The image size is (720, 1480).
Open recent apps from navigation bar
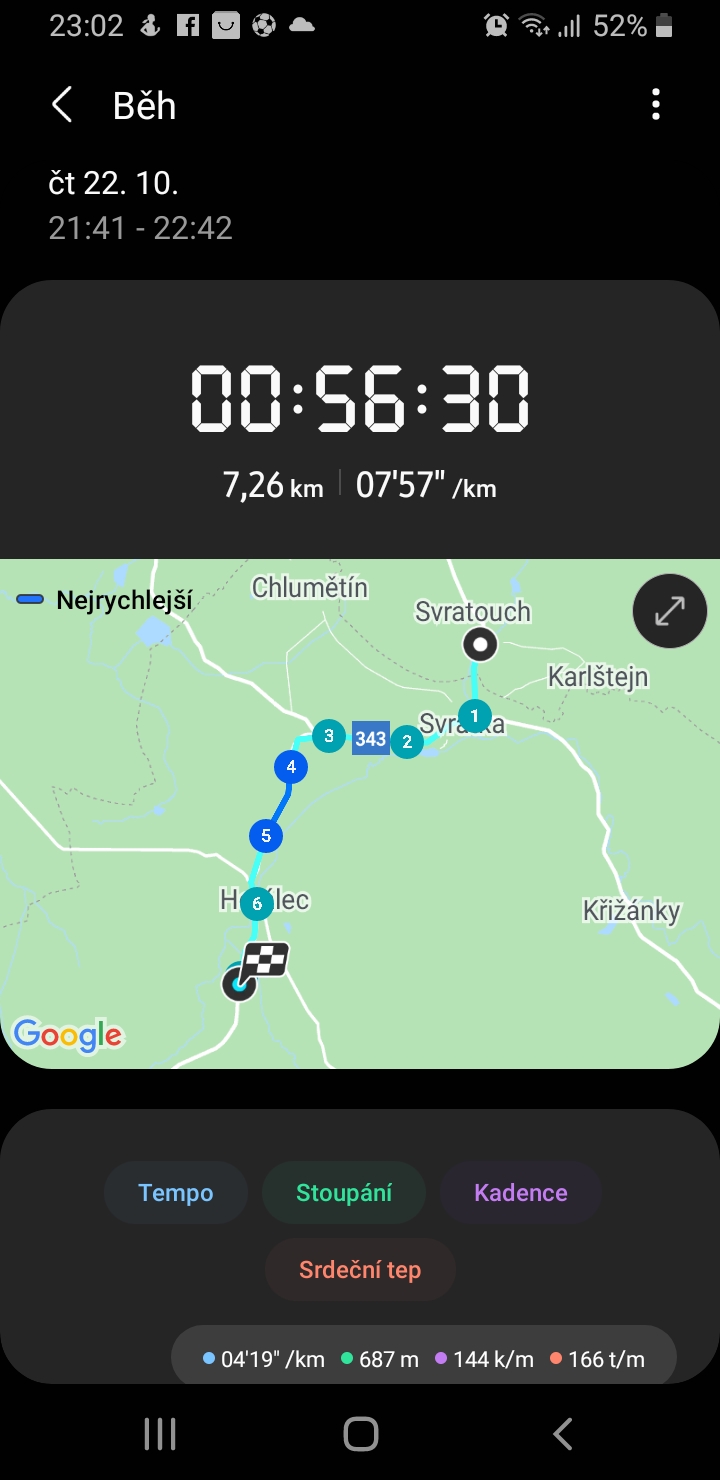(x=160, y=1434)
